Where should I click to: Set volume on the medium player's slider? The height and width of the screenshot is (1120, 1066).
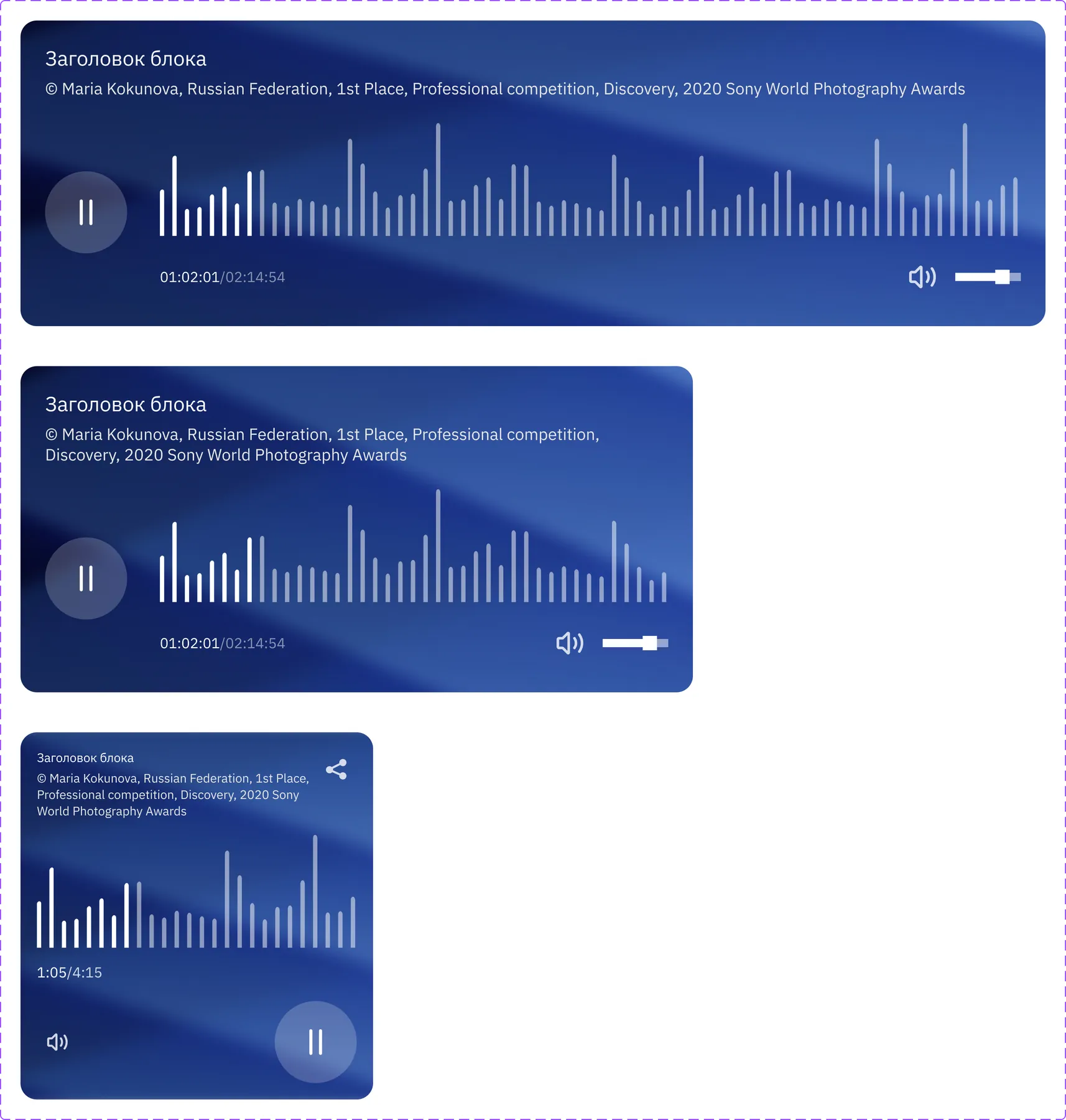(x=635, y=643)
